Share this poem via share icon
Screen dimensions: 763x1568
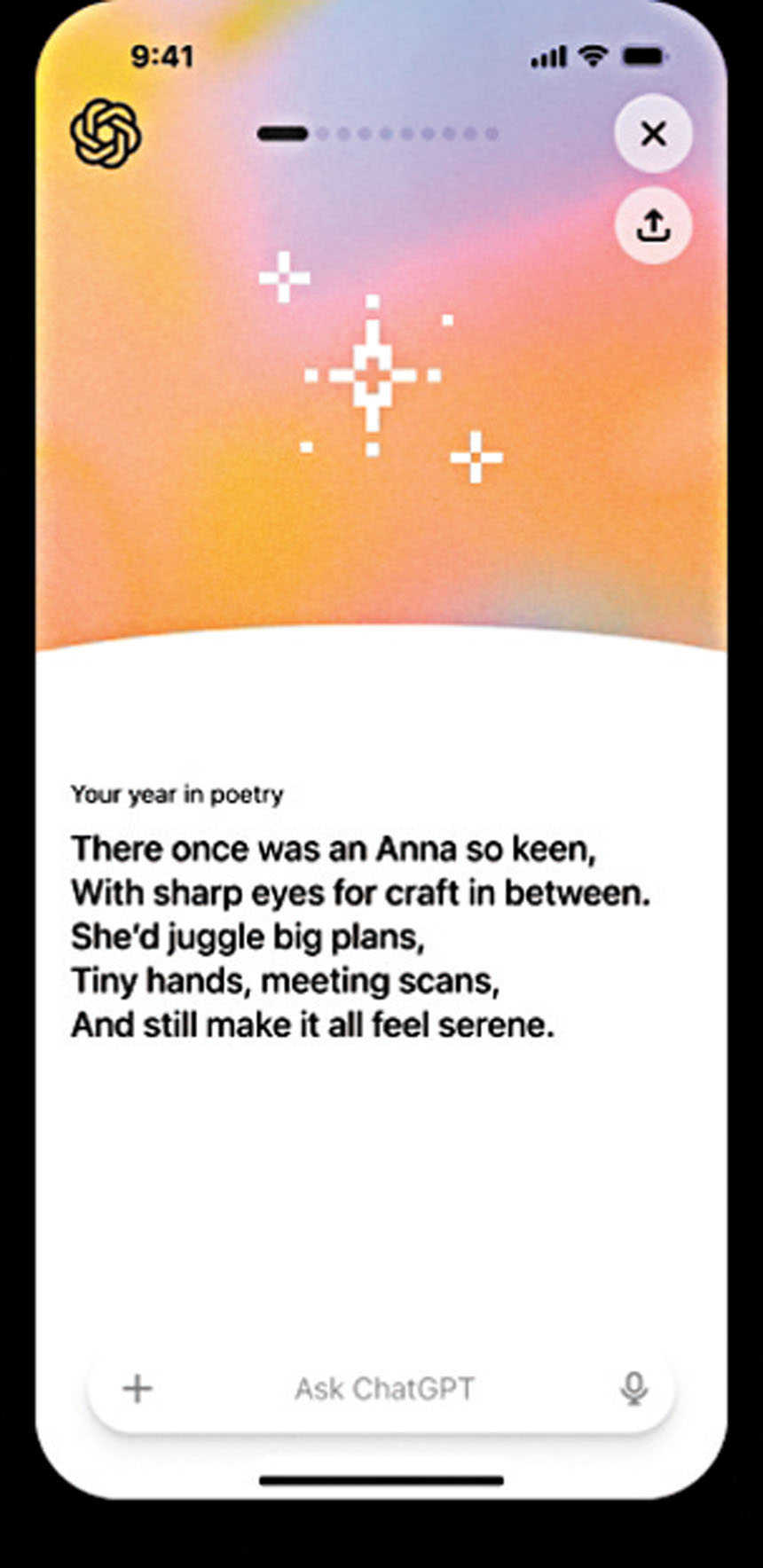click(653, 224)
